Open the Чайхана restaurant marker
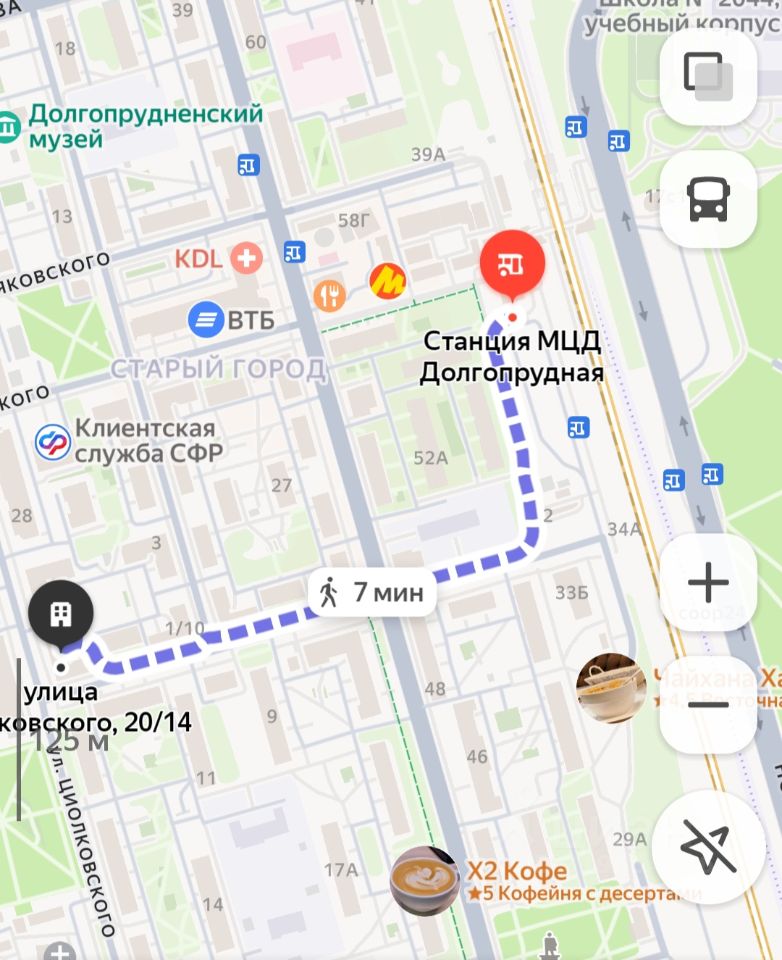 611,688
